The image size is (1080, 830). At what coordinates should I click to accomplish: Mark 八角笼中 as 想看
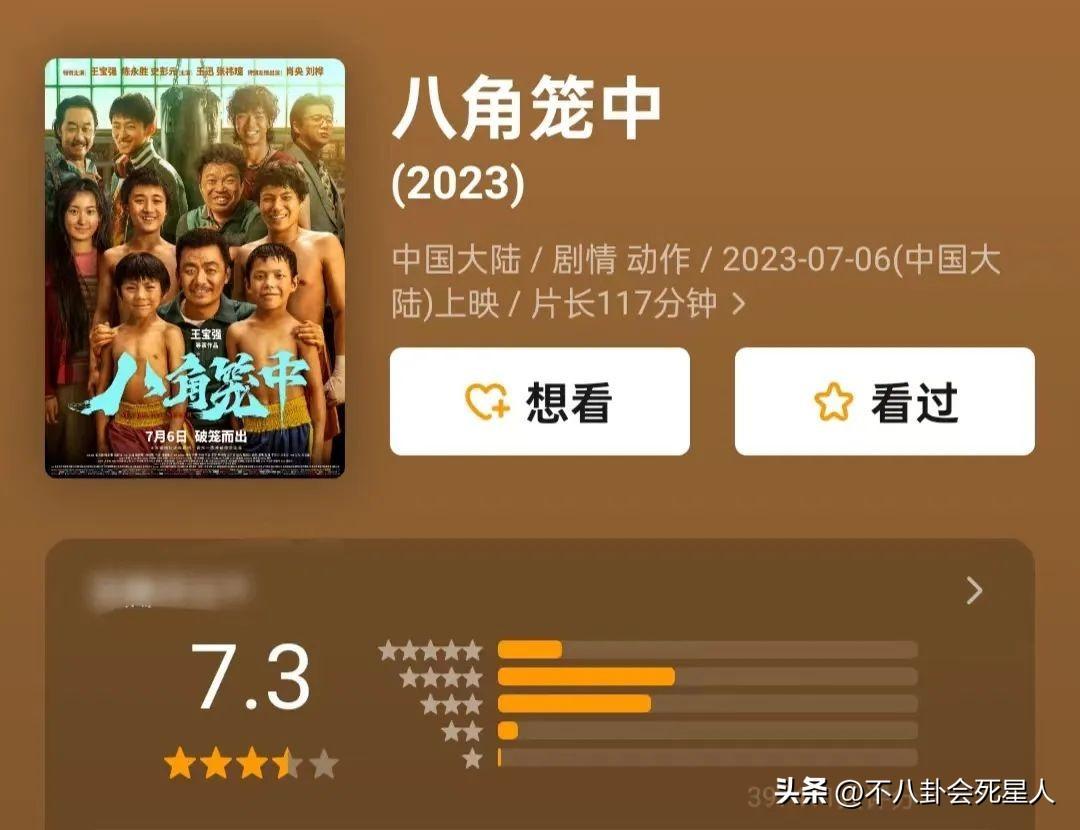click(x=539, y=401)
